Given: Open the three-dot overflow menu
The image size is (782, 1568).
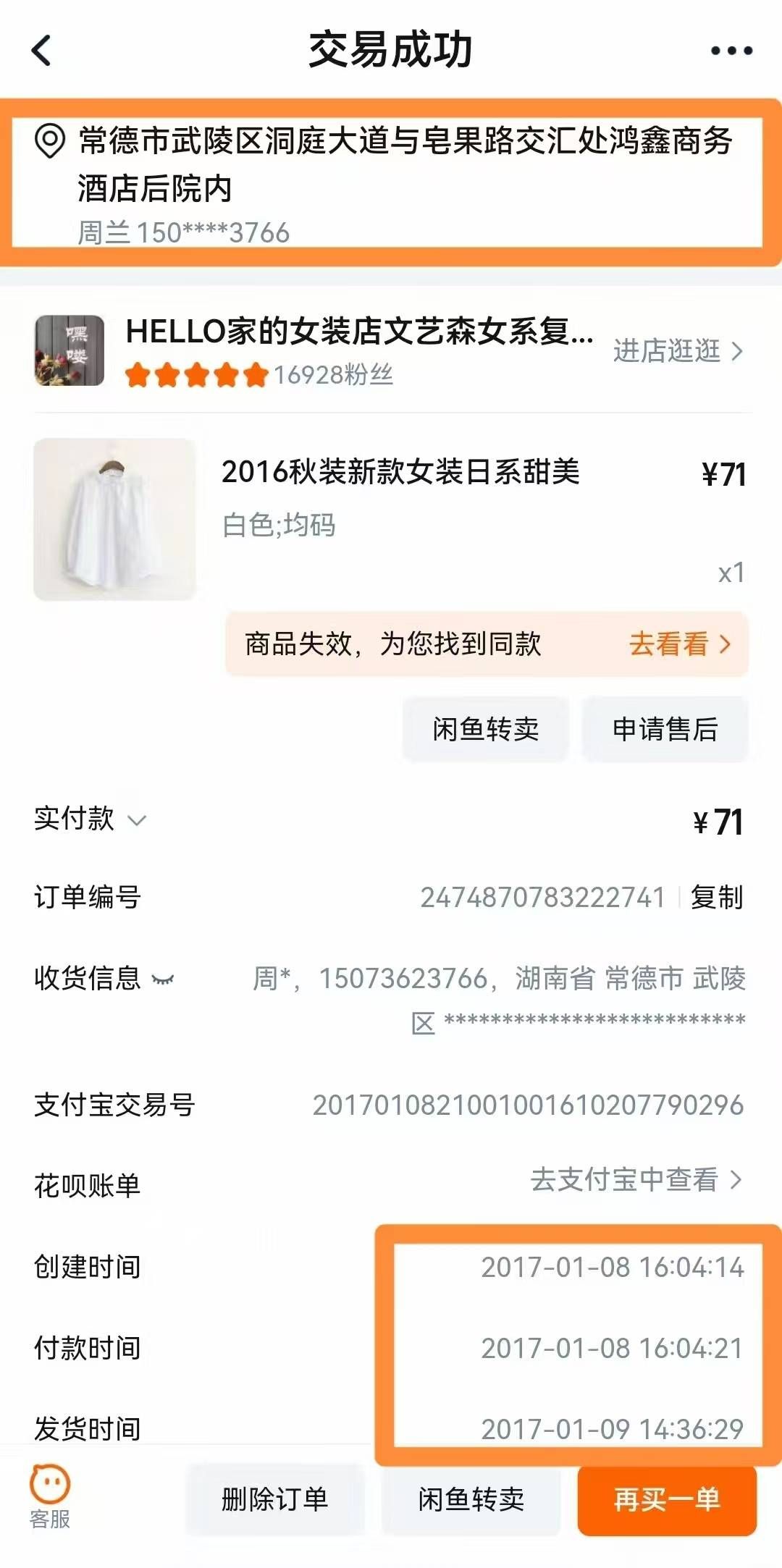Looking at the screenshot, I should (731, 51).
